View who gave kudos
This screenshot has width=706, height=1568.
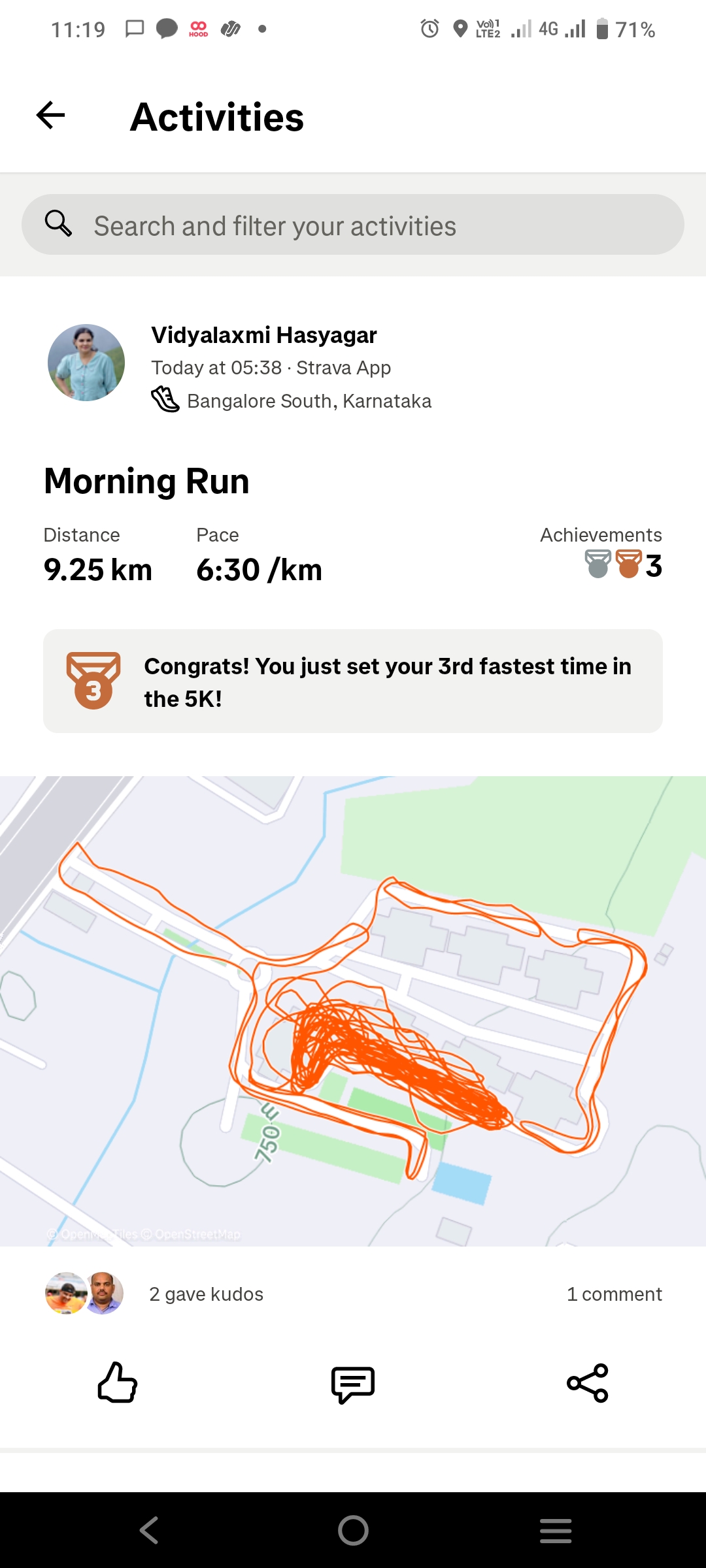205,1294
